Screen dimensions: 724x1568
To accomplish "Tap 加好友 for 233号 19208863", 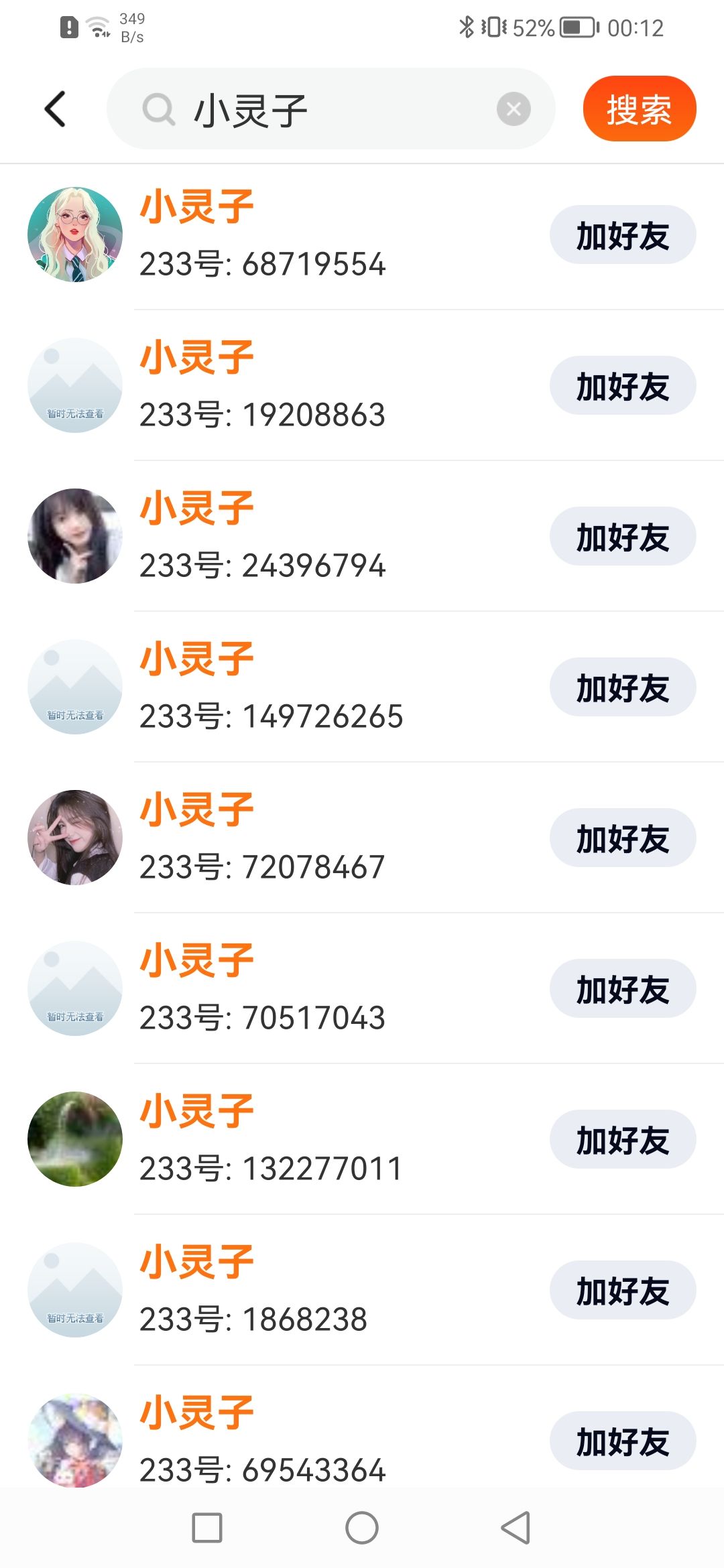I will click(x=622, y=386).
